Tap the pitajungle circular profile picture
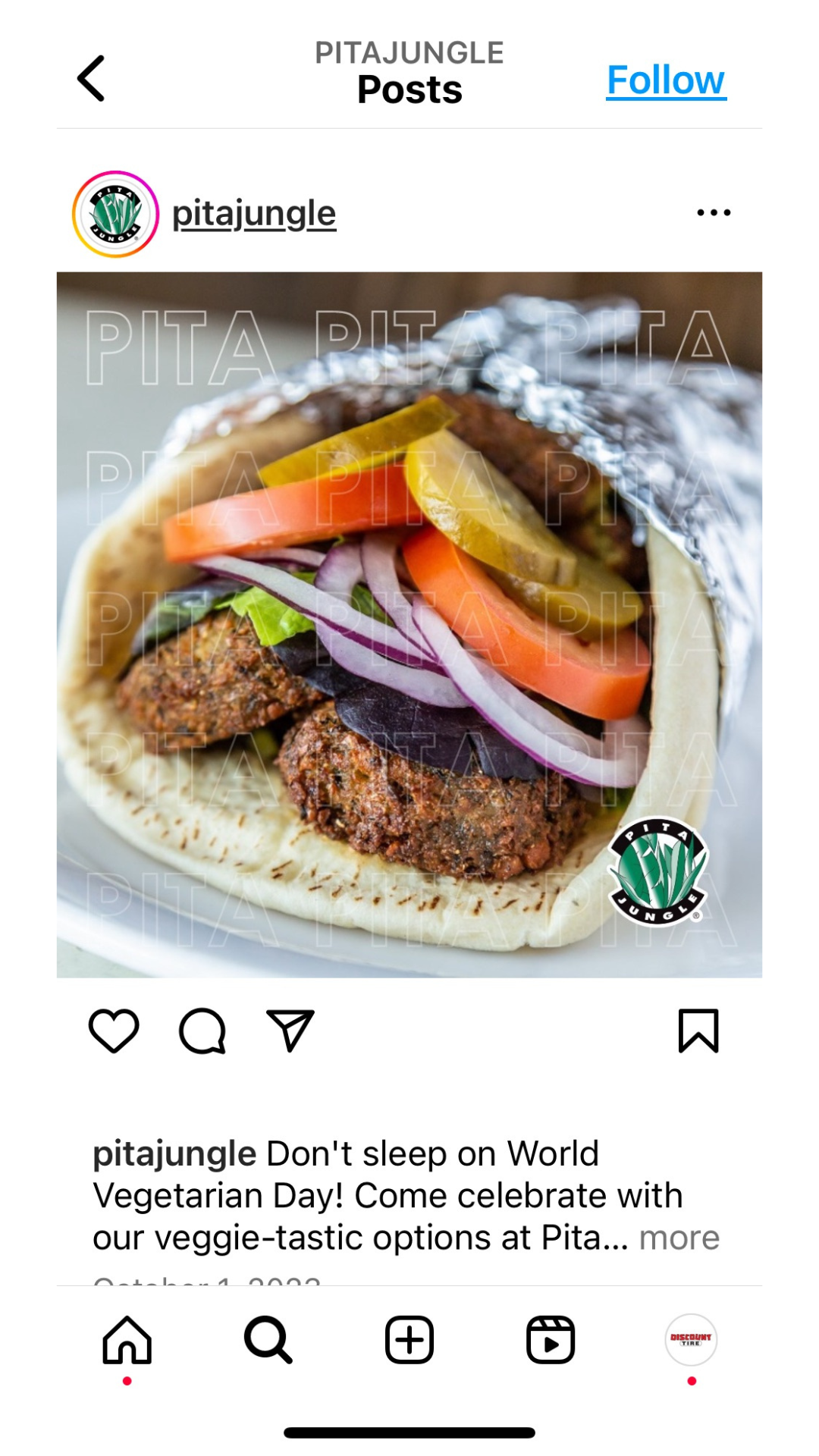The width and height of the screenshot is (819, 1456). [x=114, y=212]
